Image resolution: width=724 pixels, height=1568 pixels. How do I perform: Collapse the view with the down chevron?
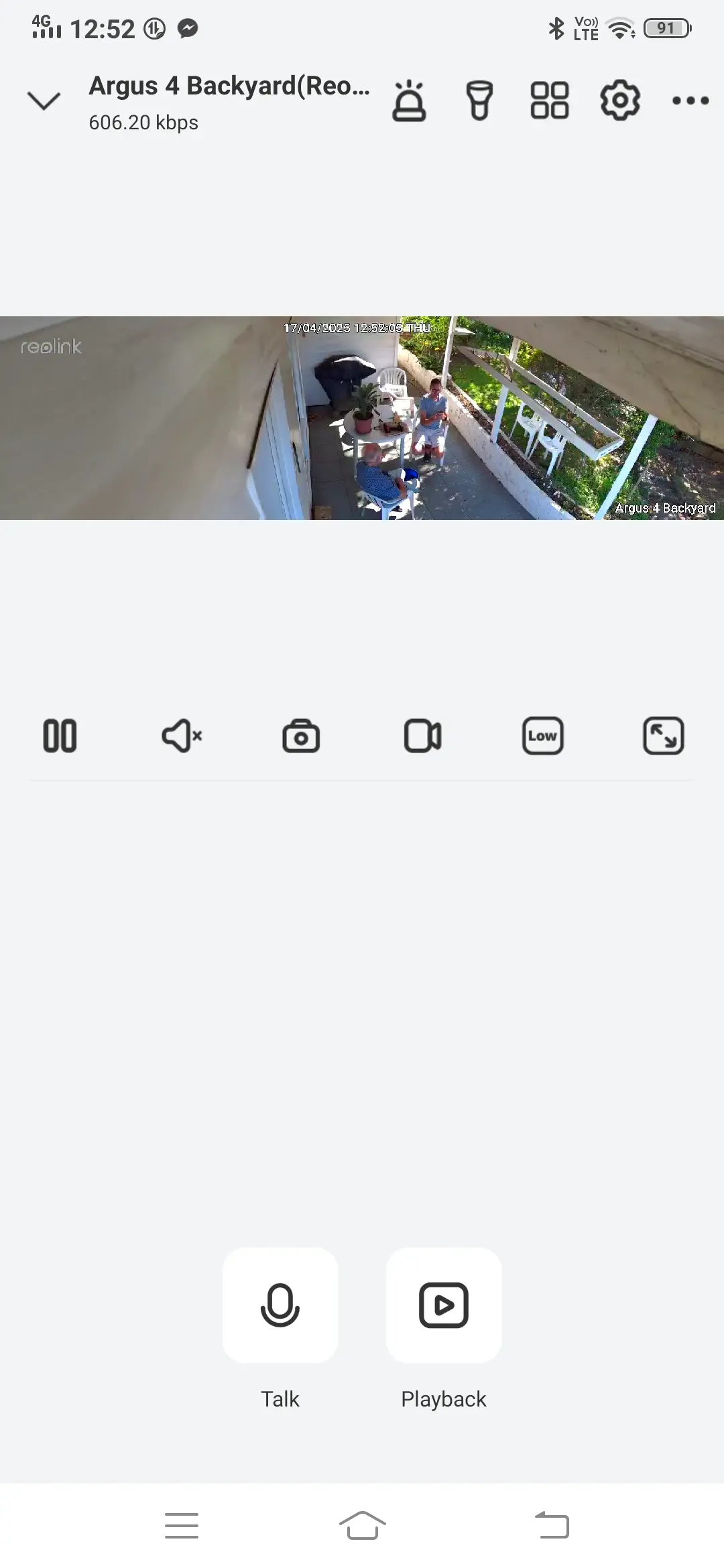tap(44, 101)
